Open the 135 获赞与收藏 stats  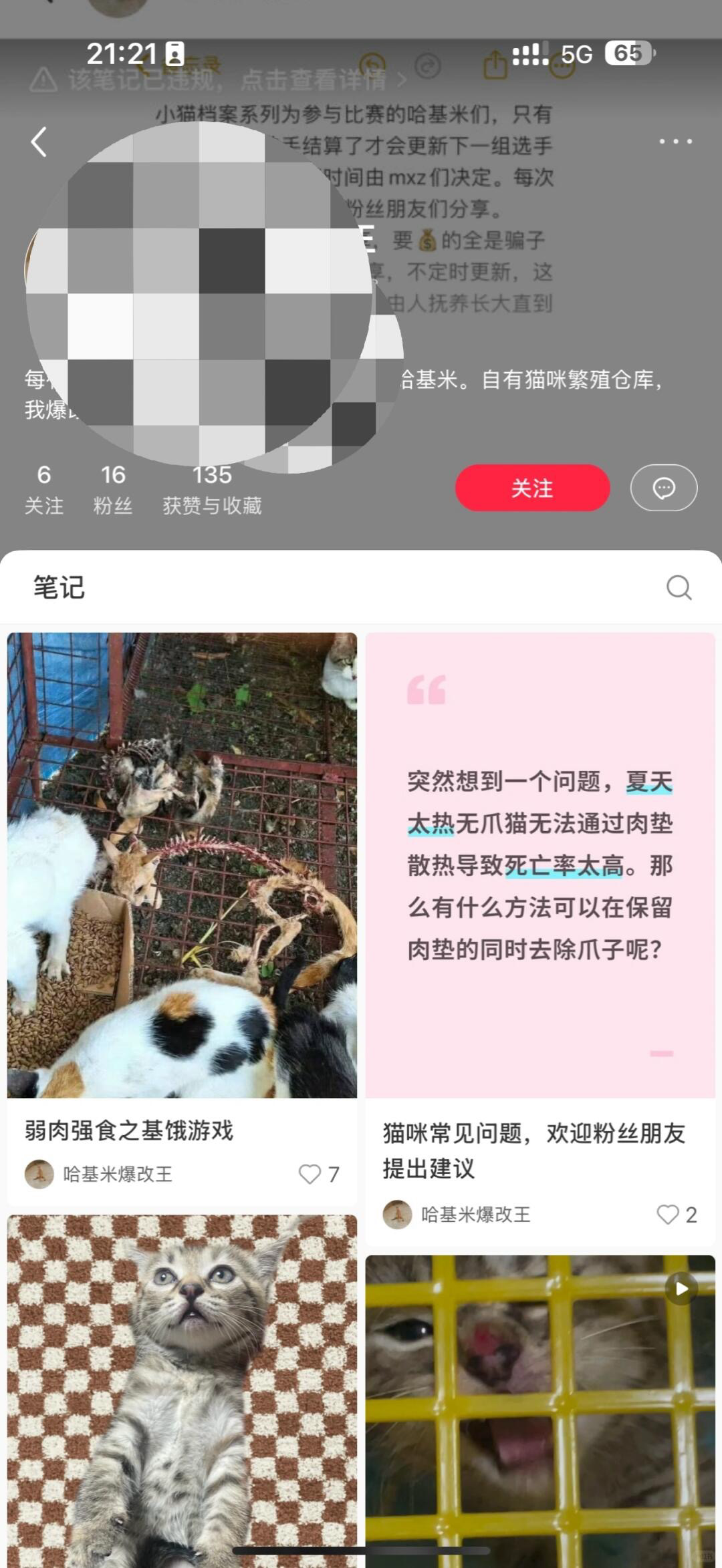[x=212, y=489]
